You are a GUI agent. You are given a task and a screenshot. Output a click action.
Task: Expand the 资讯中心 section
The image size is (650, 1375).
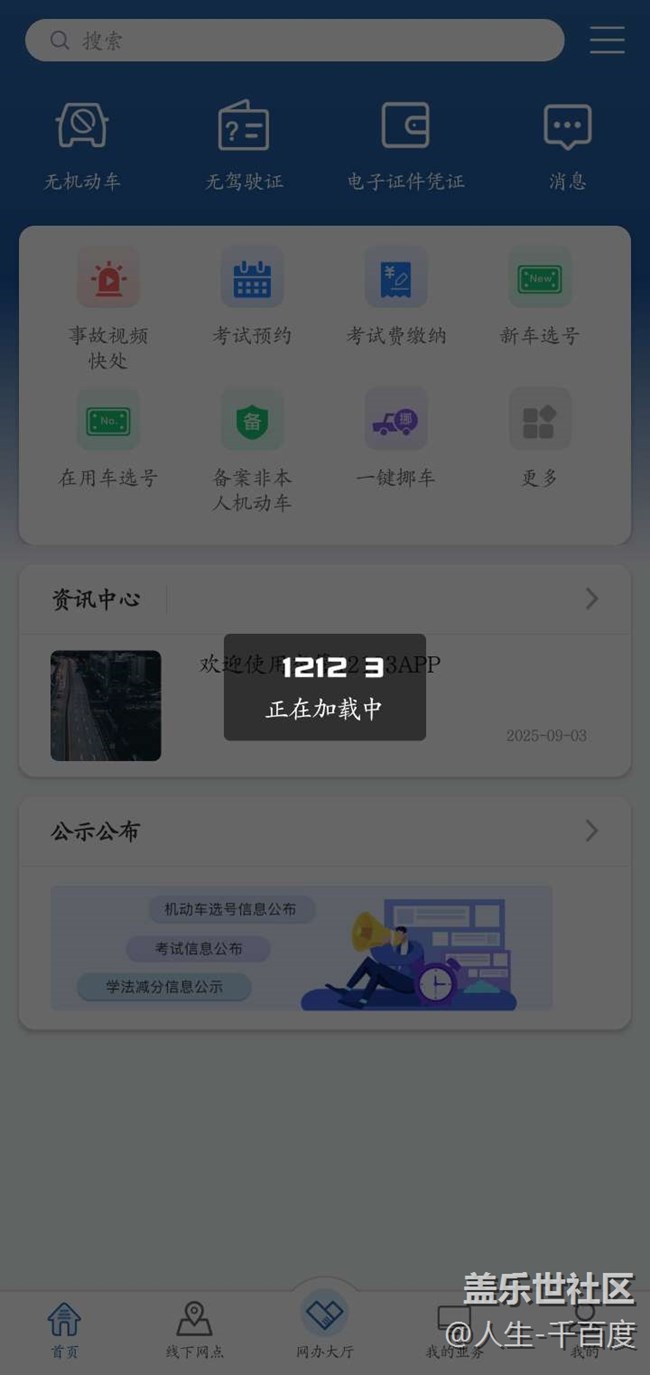591,599
